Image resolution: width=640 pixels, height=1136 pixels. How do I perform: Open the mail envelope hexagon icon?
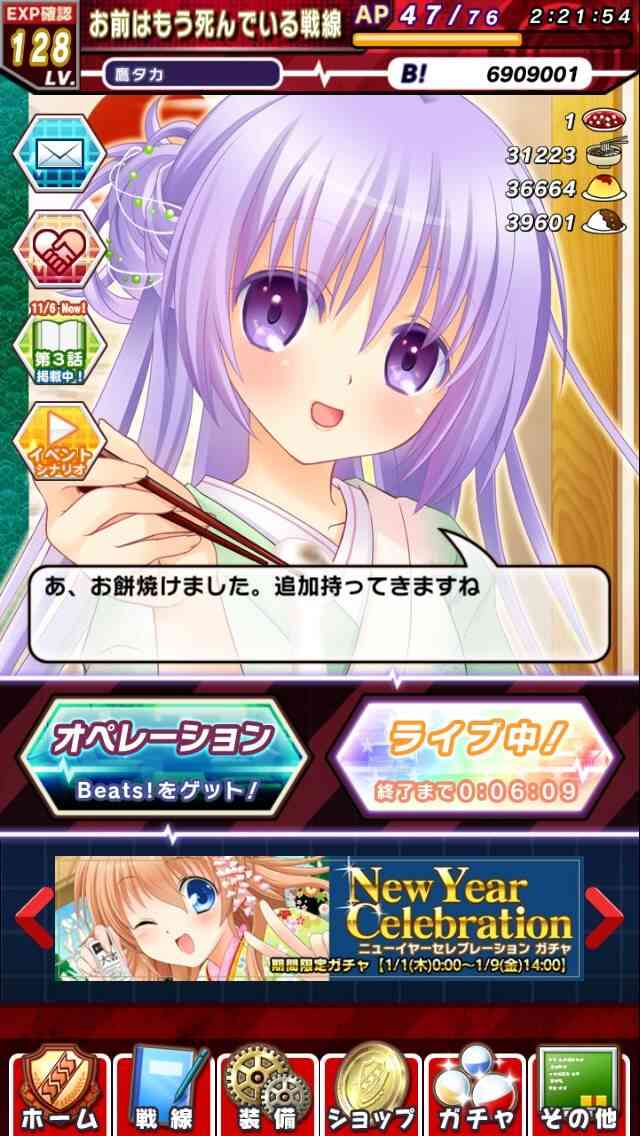60,151
